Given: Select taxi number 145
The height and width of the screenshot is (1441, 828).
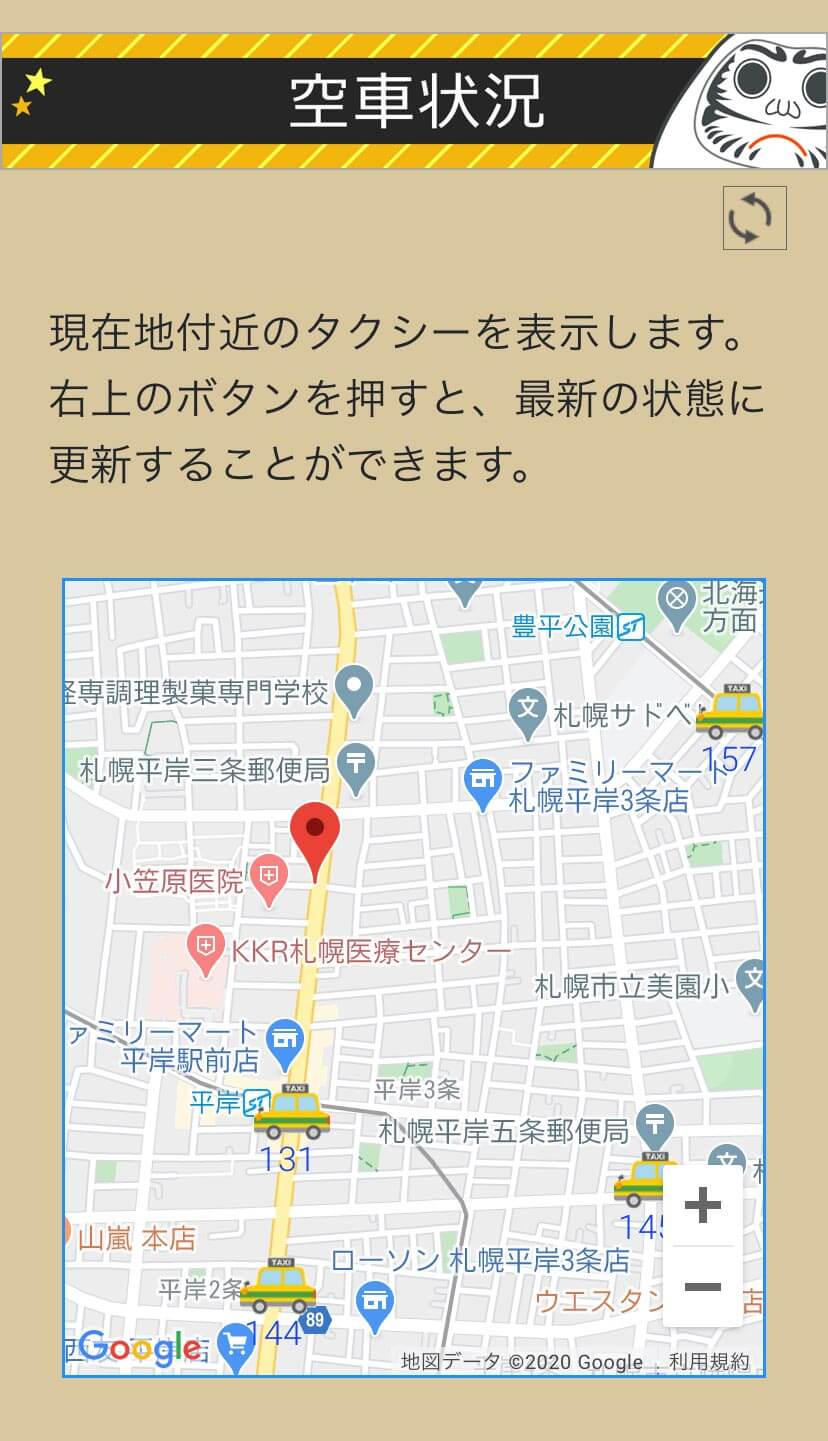Looking at the screenshot, I should point(643,1180).
